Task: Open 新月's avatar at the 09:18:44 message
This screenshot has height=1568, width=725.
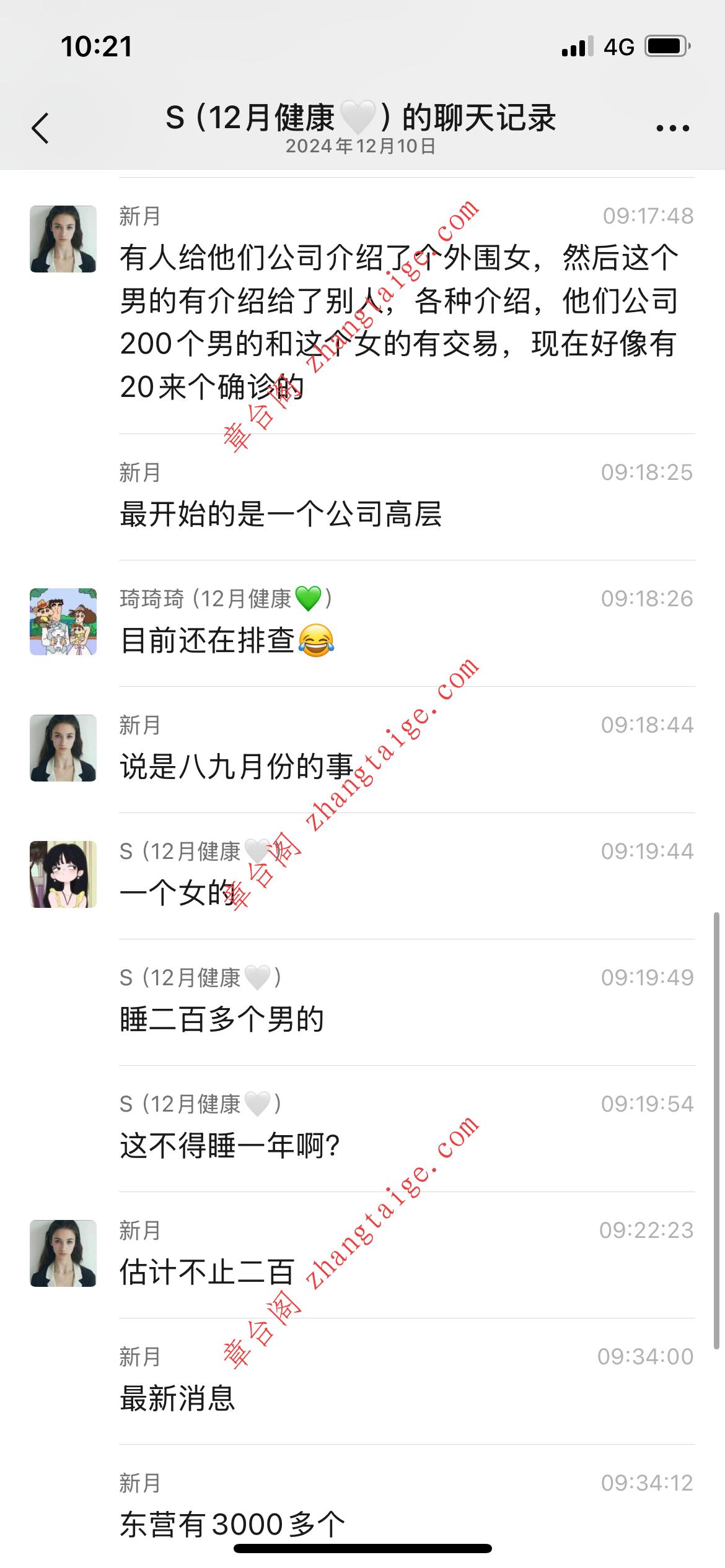Action: [x=63, y=748]
